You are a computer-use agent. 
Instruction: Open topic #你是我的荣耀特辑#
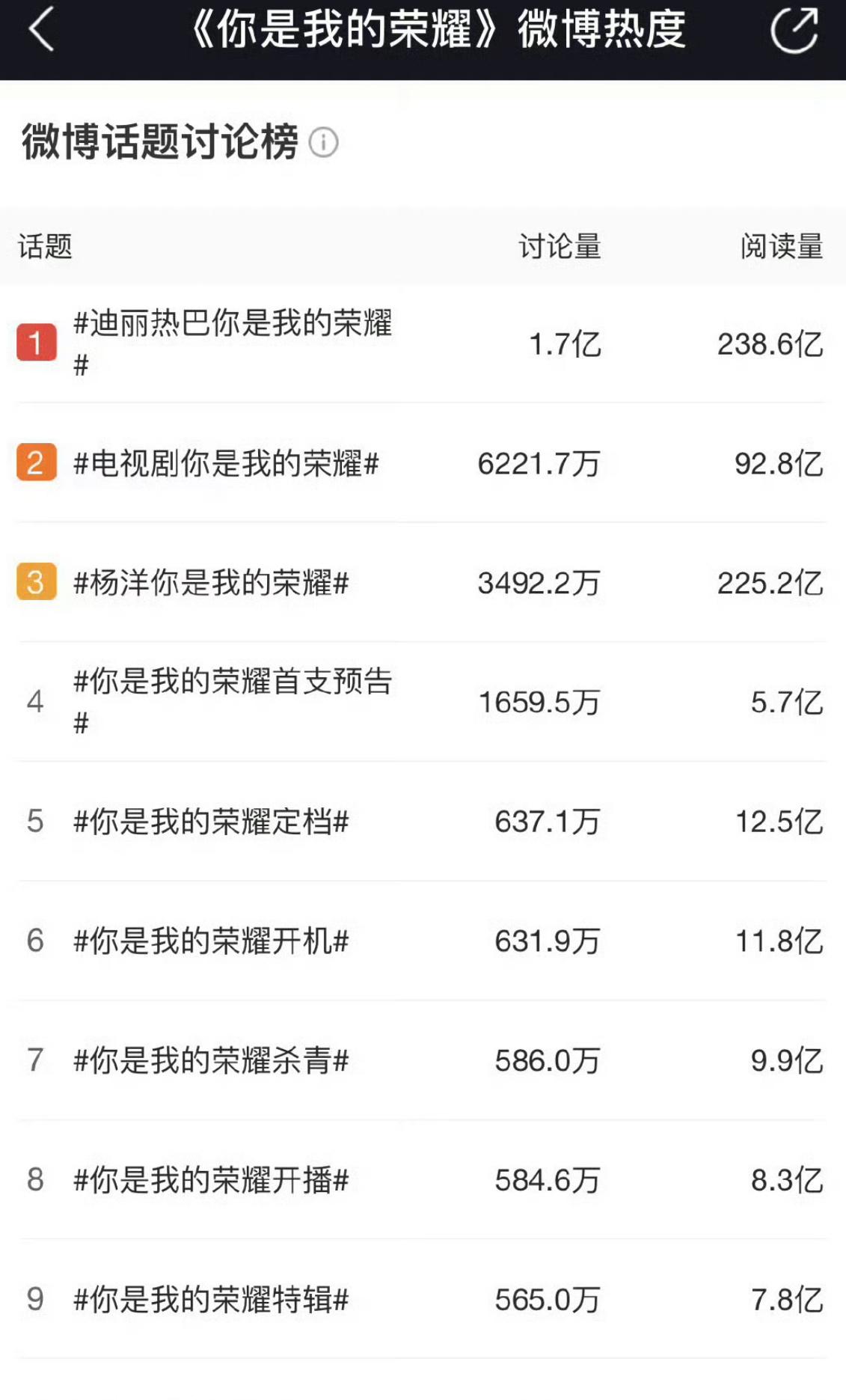point(423,1299)
